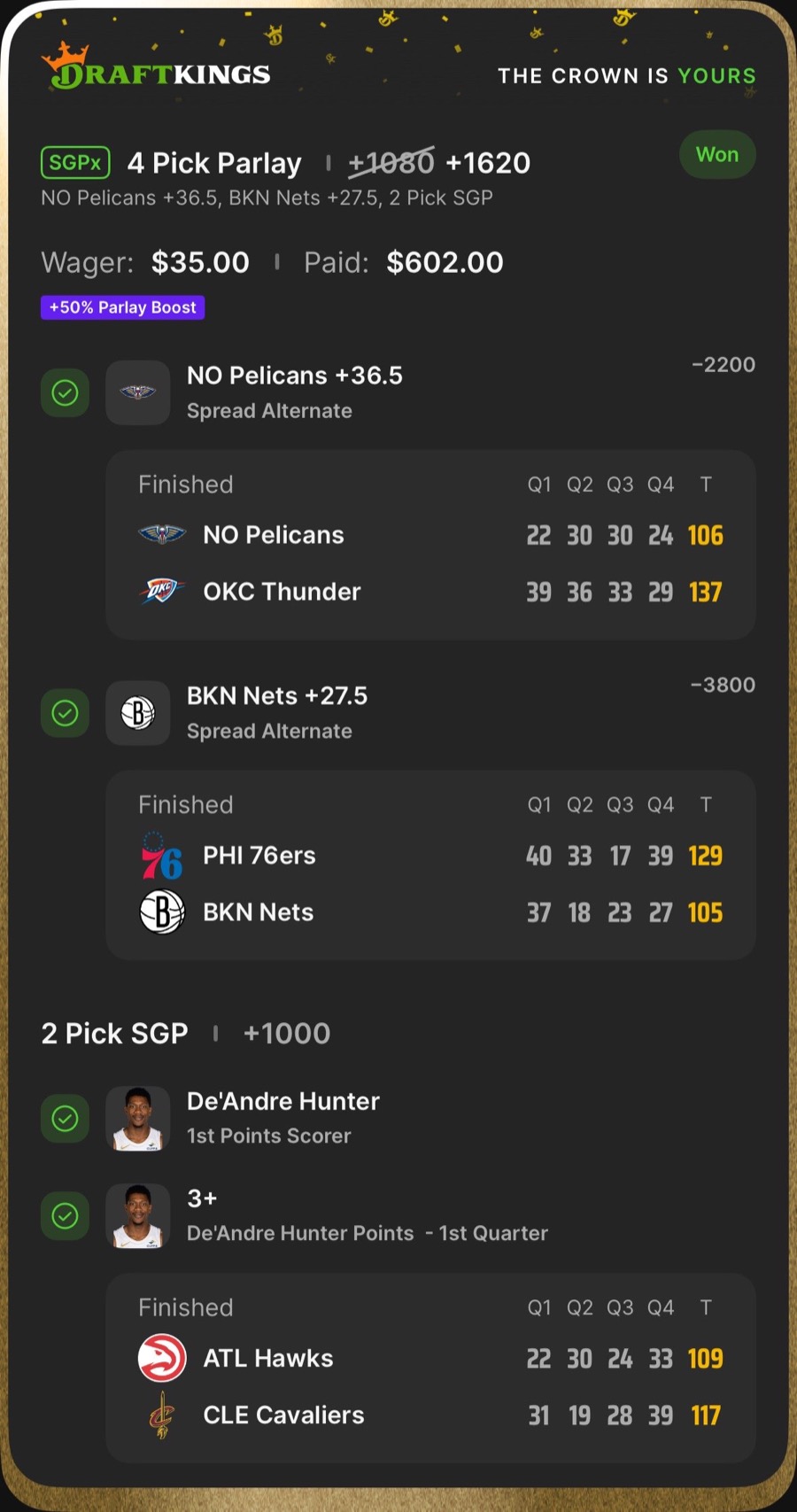797x1512 pixels.
Task: Expand the NO Pelicans Spread Alternate leg
Action: (x=295, y=375)
